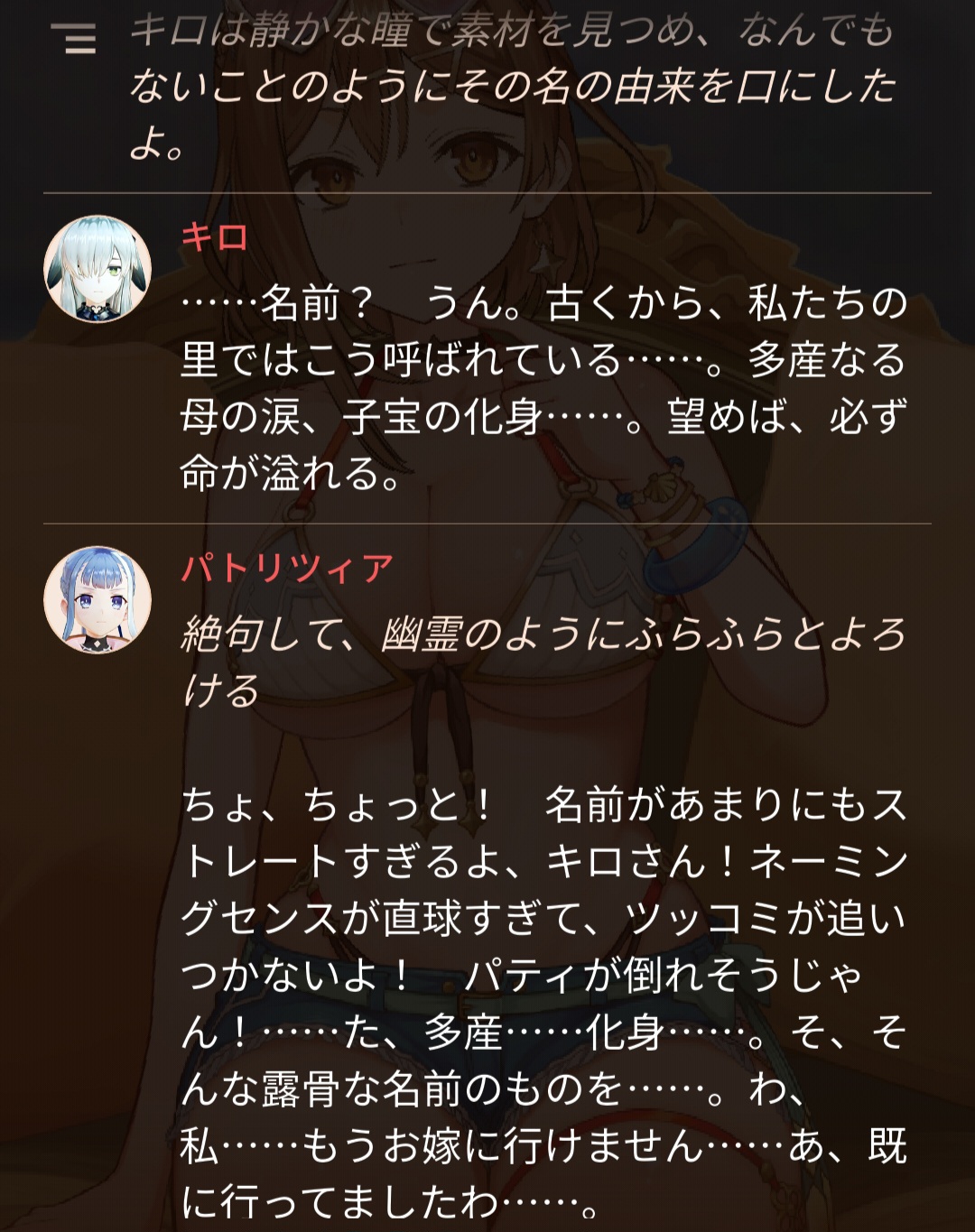Screen dimensions: 975x1232
Task: Tap パトリツィア's profile avatar
Action: pyautogui.click(x=97, y=599)
